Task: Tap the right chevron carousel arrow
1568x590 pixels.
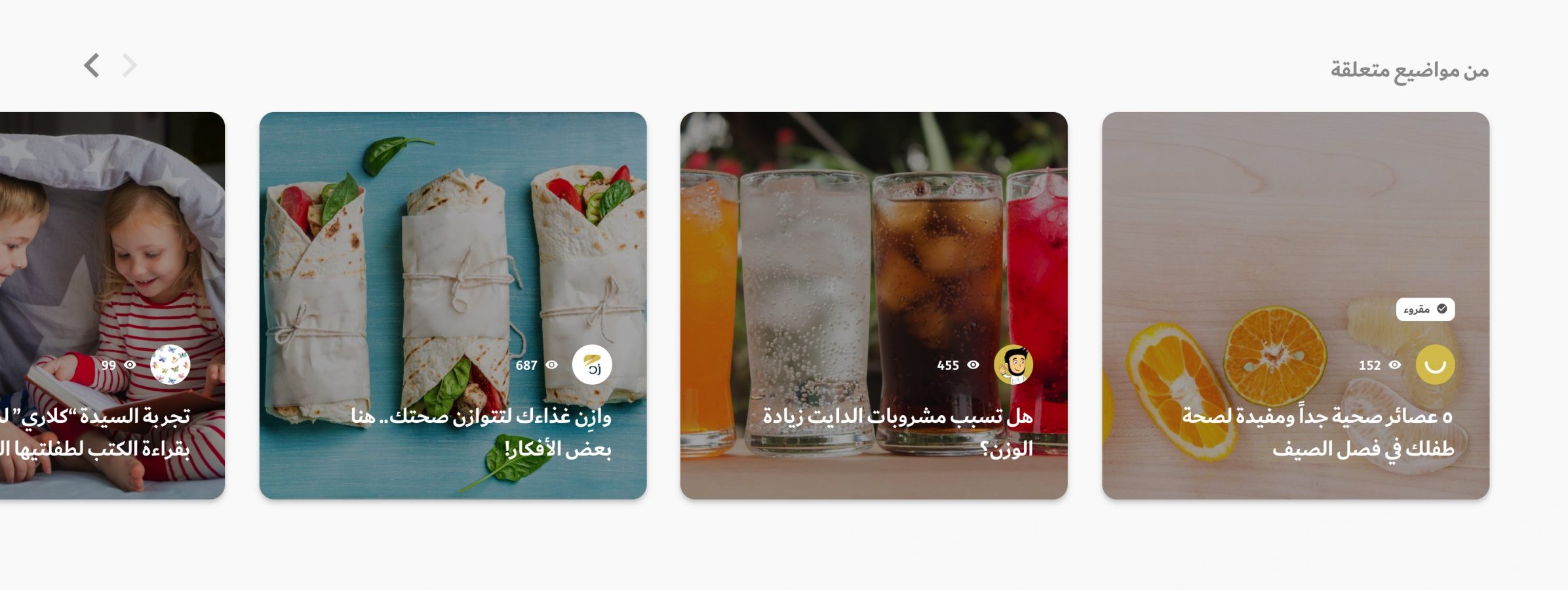Action: point(130,66)
